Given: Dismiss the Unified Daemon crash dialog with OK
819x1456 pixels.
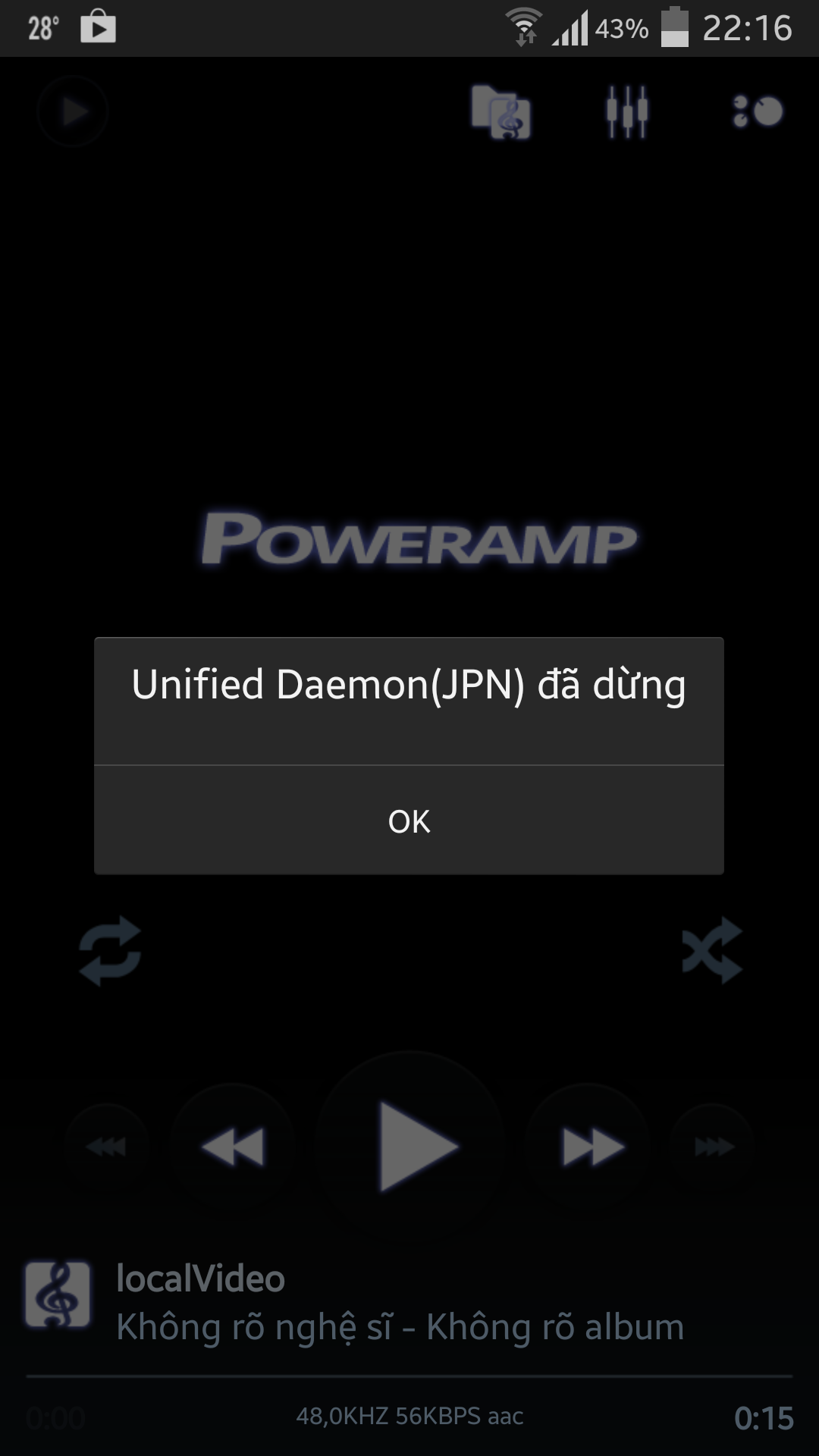Looking at the screenshot, I should pos(409,821).
